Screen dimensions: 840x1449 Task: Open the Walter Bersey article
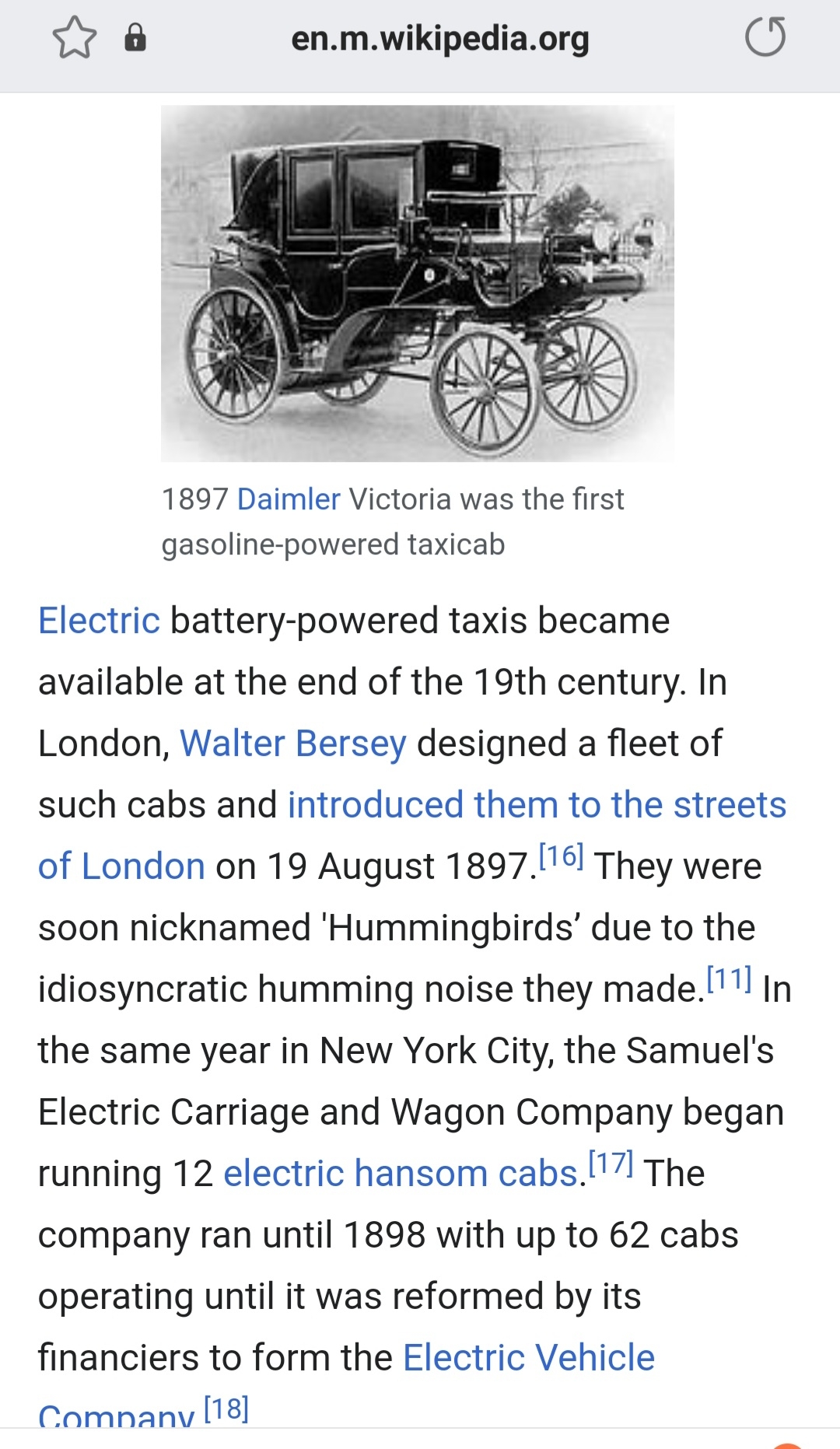(293, 744)
